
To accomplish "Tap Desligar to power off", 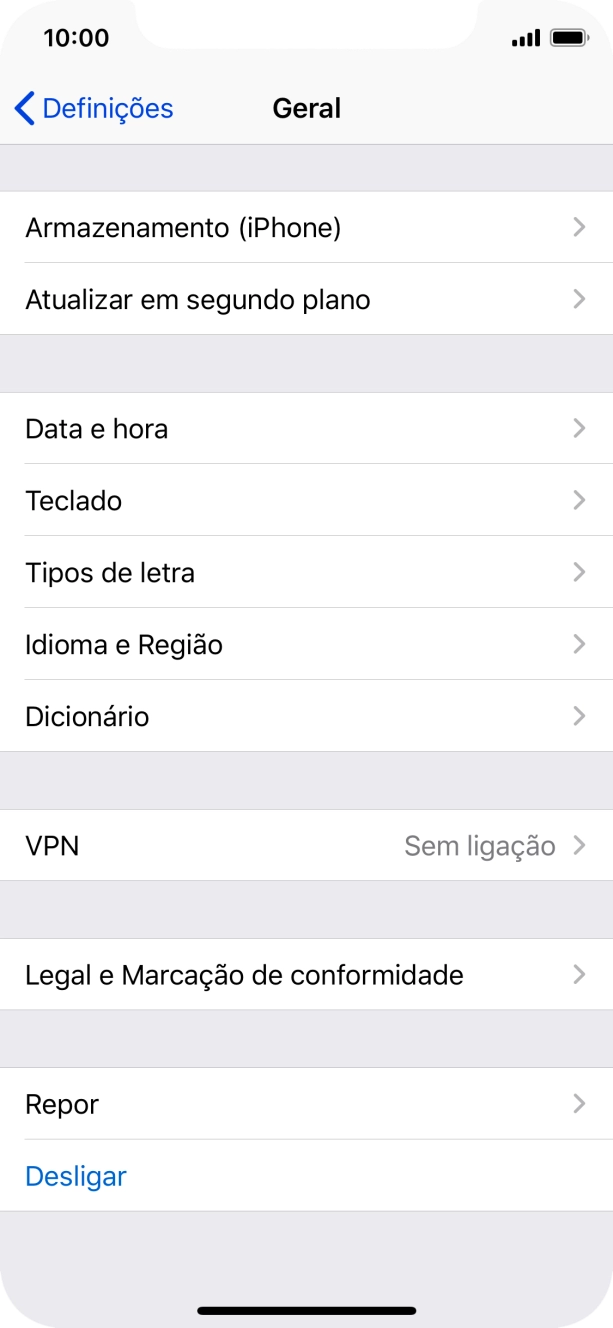I will (x=76, y=1176).
